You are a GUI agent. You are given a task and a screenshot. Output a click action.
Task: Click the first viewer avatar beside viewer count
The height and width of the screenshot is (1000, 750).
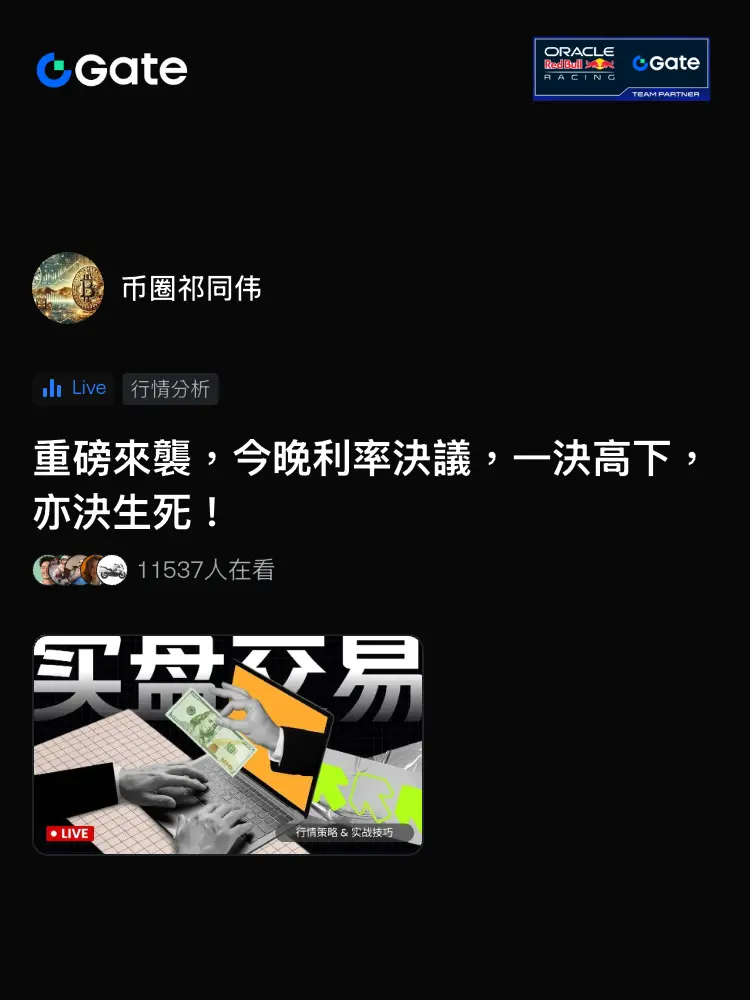45,569
